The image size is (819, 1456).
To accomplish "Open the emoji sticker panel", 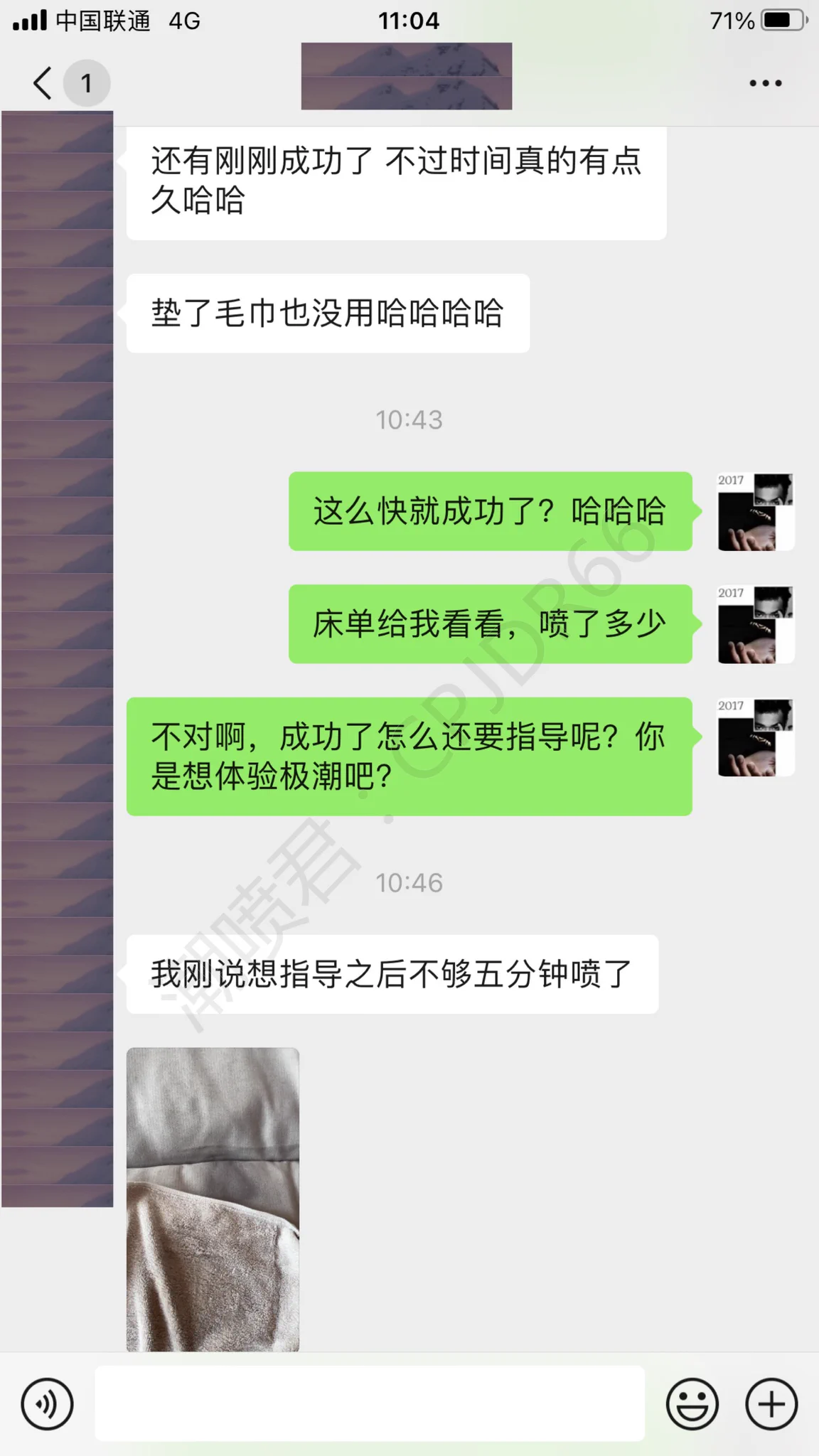I will [x=692, y=1404].
